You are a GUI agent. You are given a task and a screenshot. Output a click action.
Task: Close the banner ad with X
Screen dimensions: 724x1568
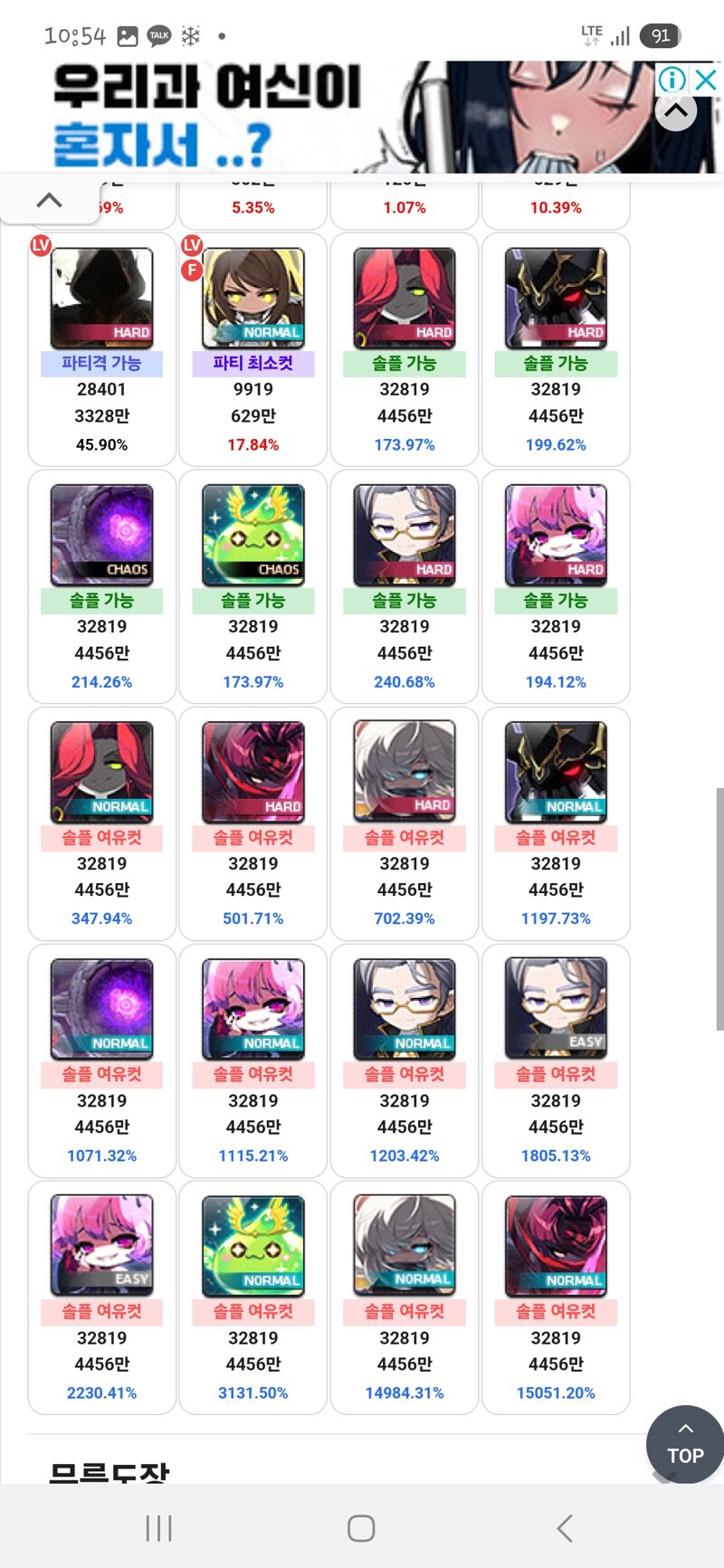pyautogui.click(x=706, y=80)
